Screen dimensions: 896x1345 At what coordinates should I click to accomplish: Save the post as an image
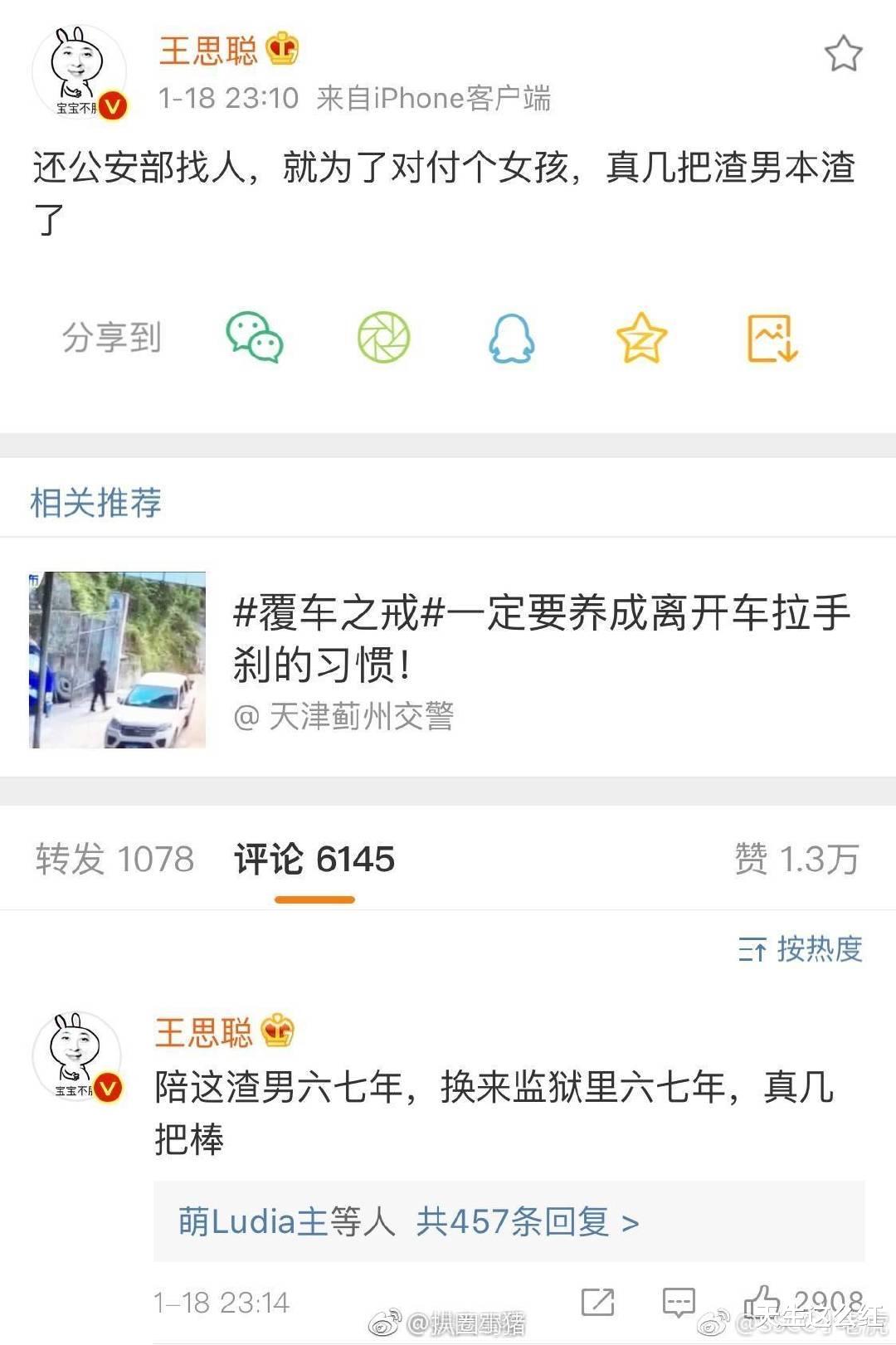(772, 337)
